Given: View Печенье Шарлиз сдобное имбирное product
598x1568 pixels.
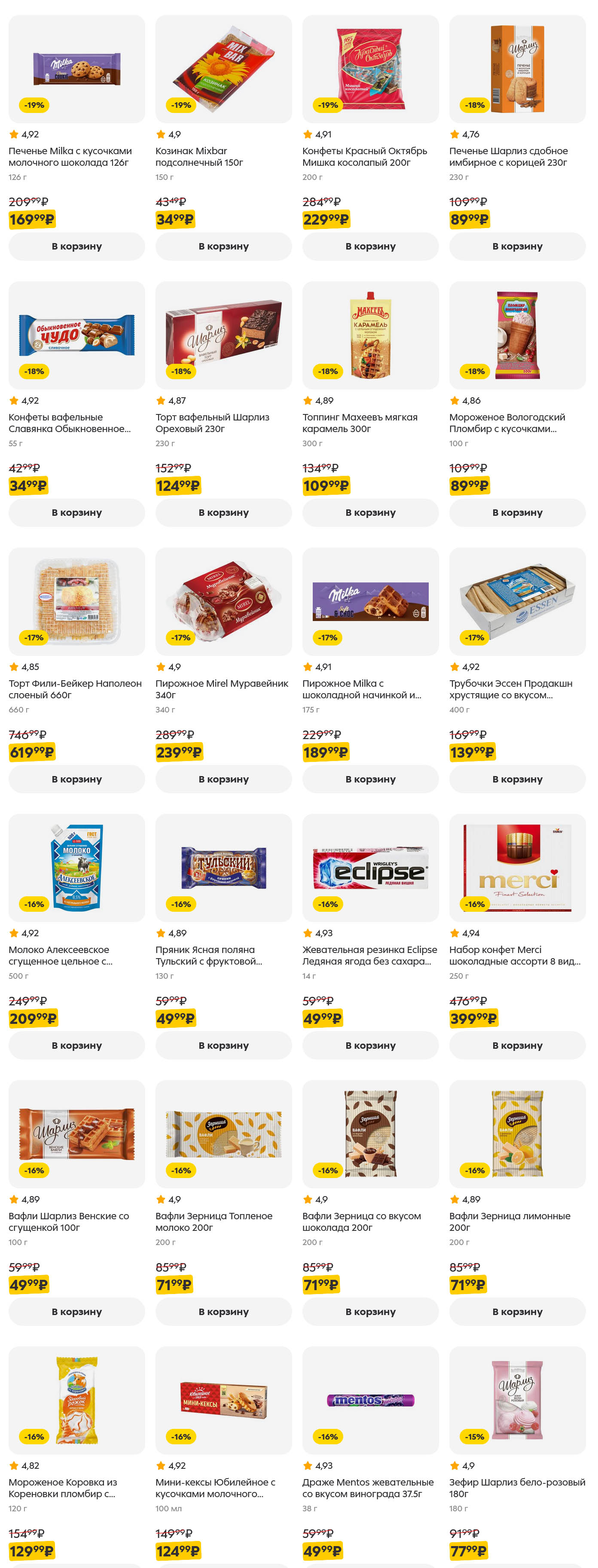Looking at the screenshot, I should [x=517, y=68].
